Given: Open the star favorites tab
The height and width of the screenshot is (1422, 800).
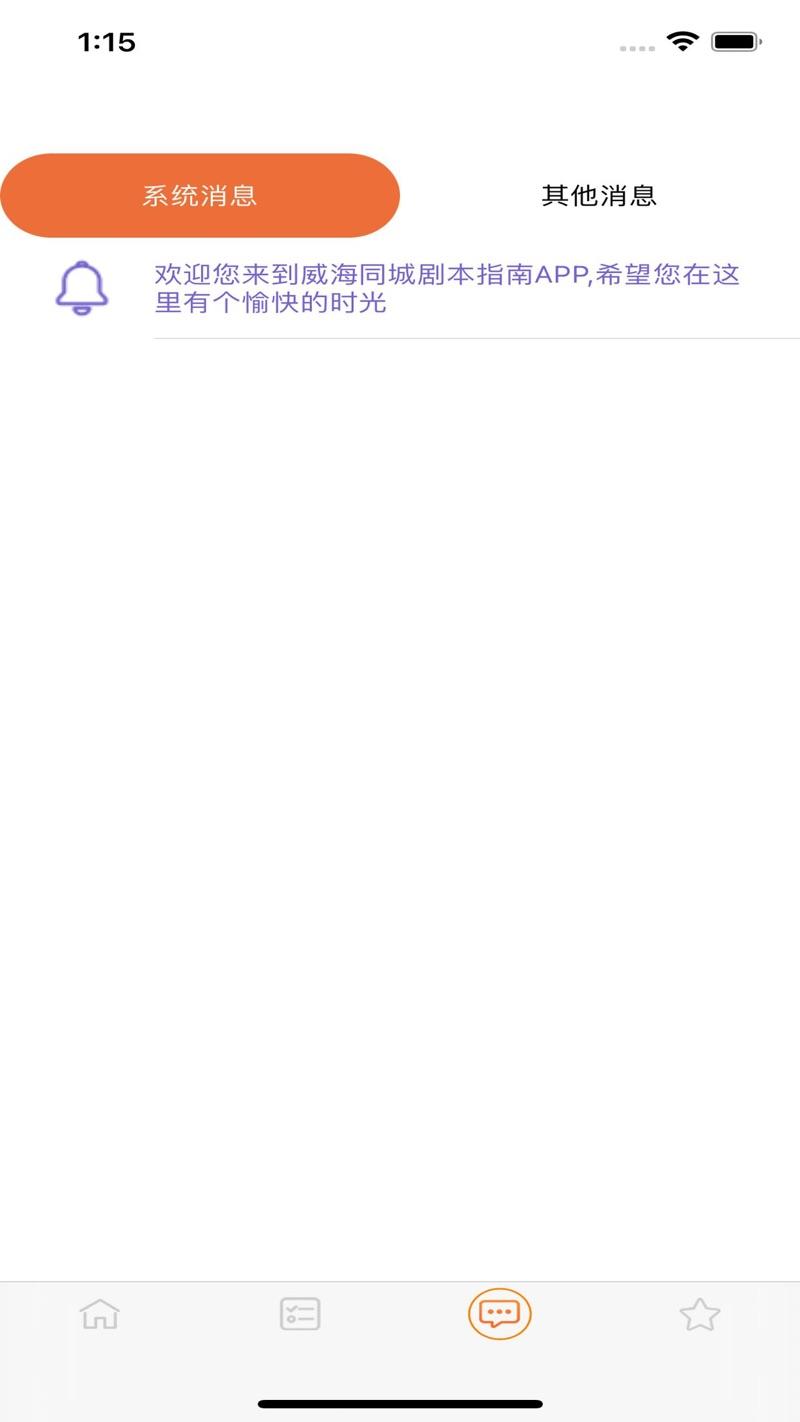Looking at the screenshot, I should (x=700, y=1314).
